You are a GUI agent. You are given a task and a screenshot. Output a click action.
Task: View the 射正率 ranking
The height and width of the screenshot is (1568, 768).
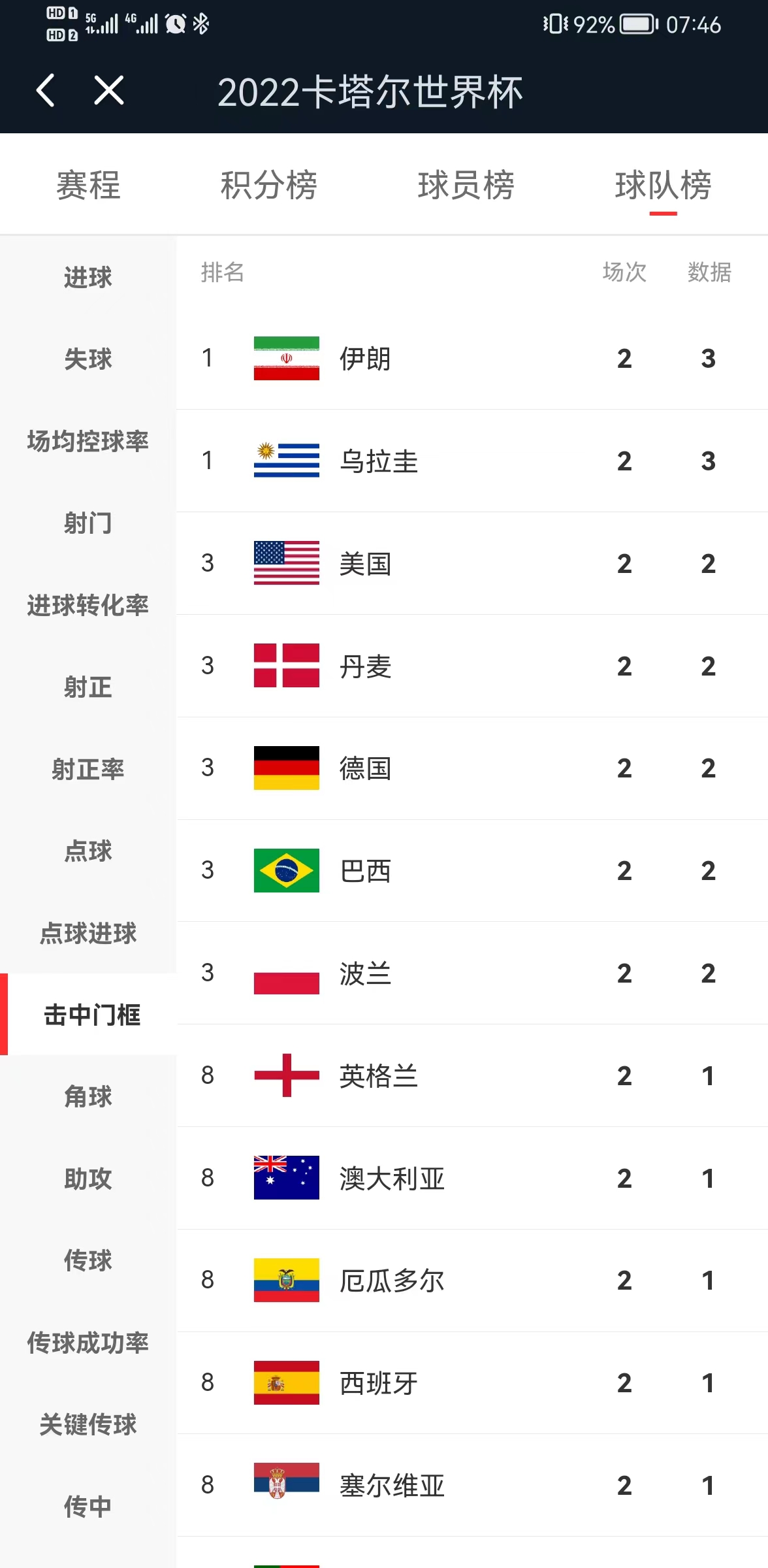pos(88,769)
